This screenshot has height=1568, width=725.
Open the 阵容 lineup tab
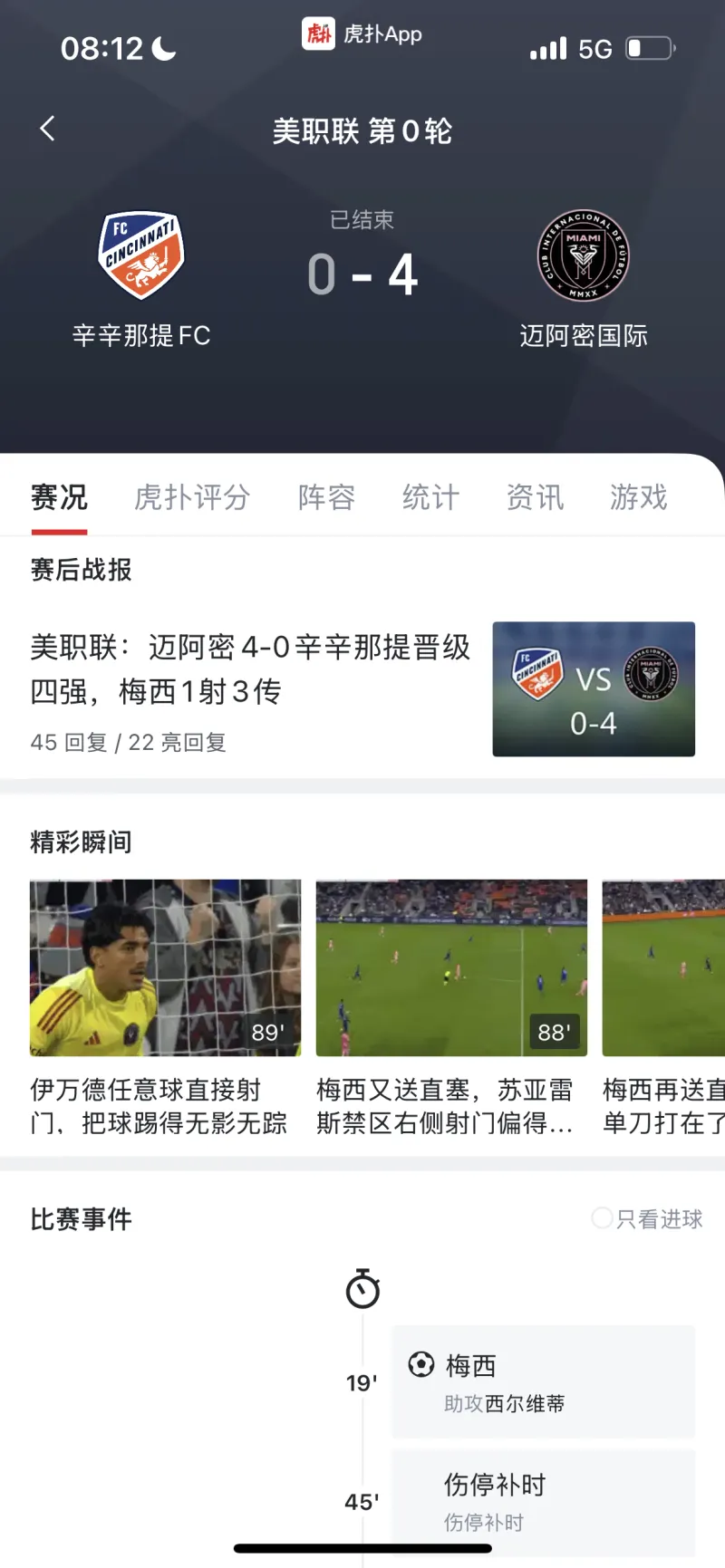[326, 497]
